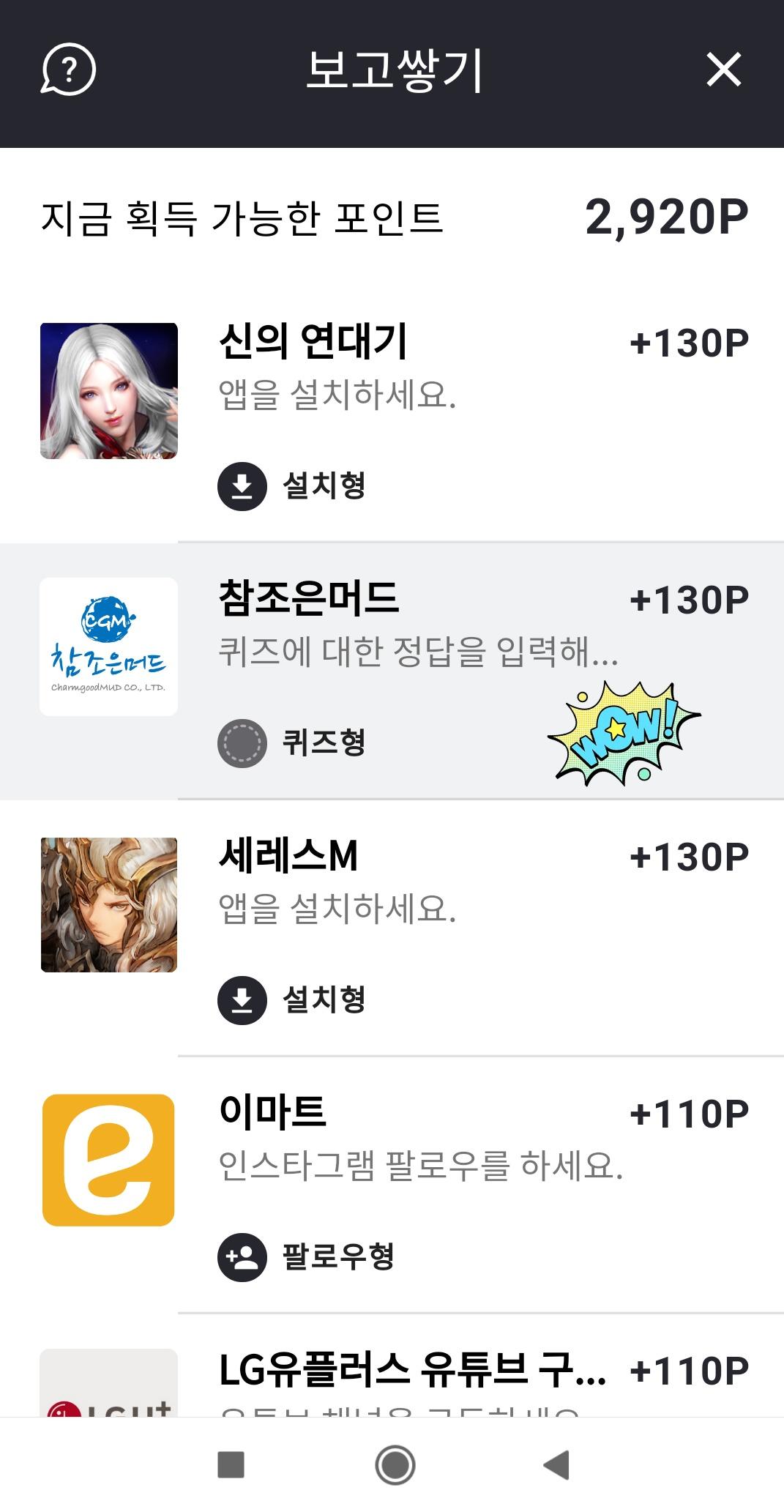
Task: Go back with the system back button
Action: click(556, 1465)
